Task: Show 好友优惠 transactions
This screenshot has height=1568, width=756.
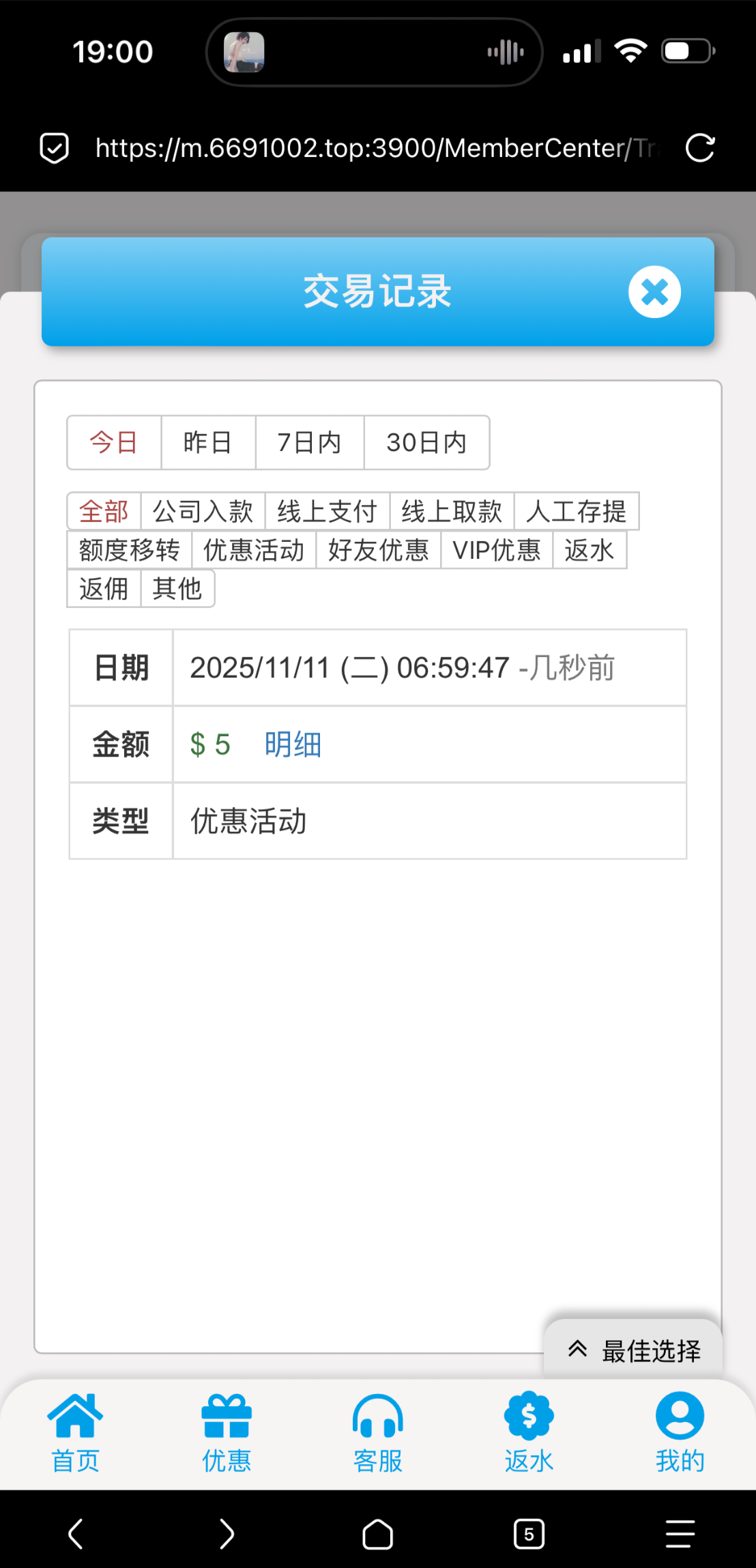Action: 378,550
